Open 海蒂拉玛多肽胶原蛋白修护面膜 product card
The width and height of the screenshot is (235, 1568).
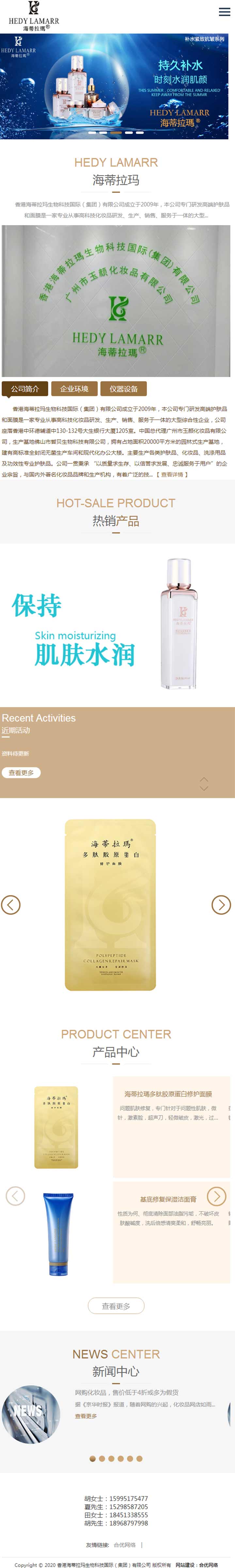click(x=168, y=1094)
